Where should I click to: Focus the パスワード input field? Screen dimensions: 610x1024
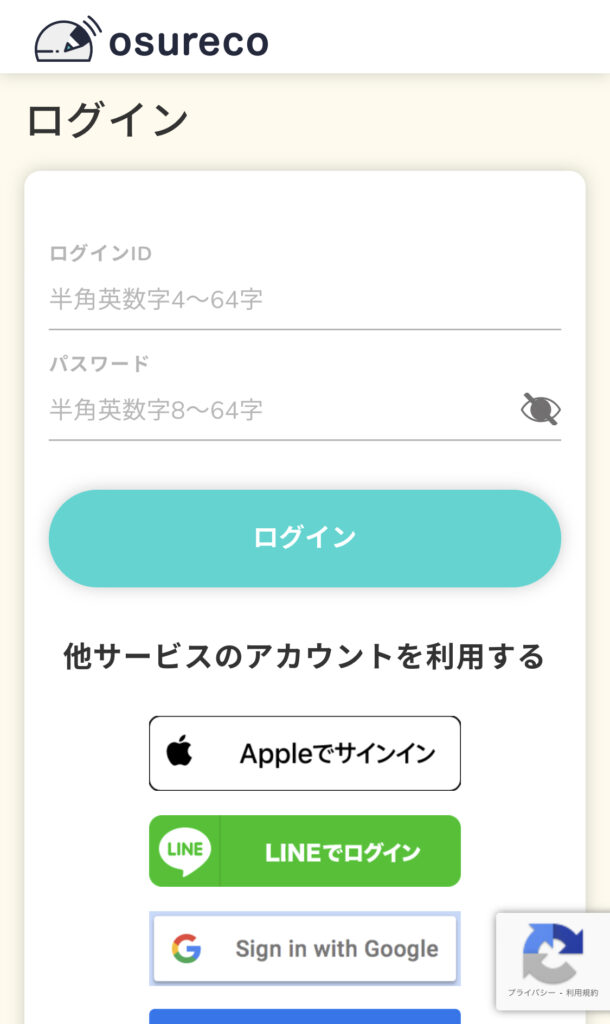tap(280, 409)
